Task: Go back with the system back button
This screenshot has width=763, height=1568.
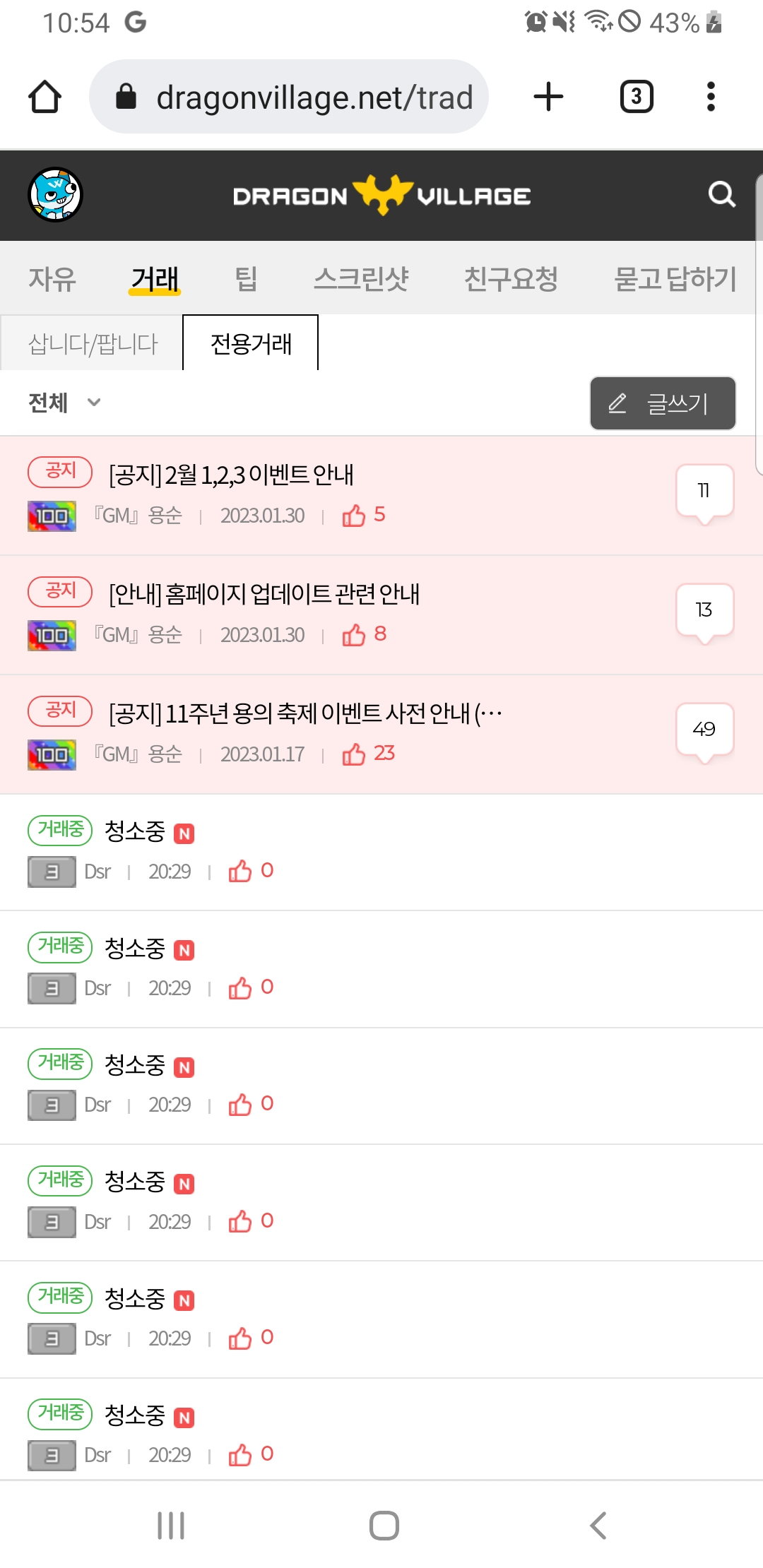Action: coord(598,1526)
